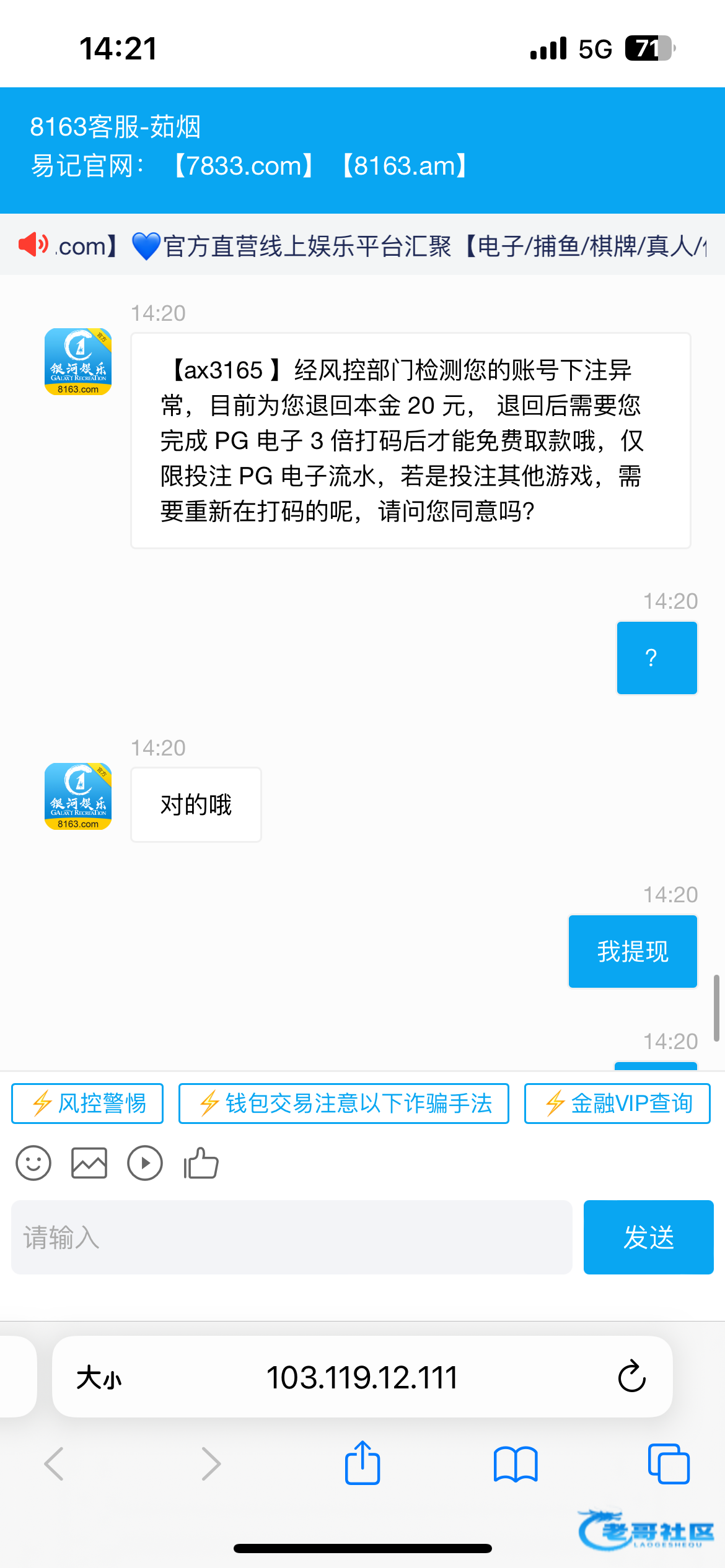Show all open Safari tabs
Image resolution: width=725 pixels, height=1568 pixels.
tap(668, 1464)
